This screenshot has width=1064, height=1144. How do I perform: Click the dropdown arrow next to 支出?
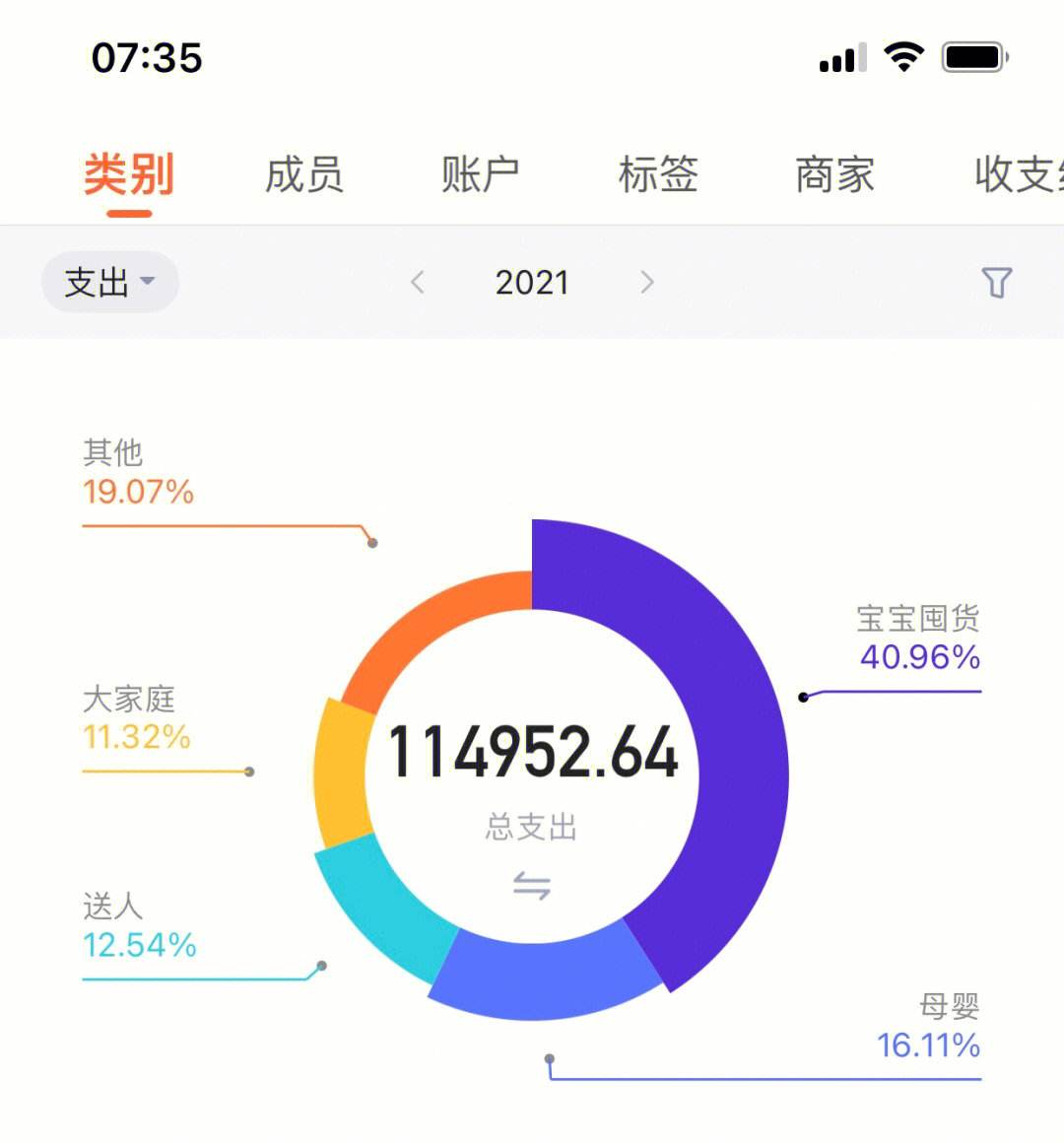click(x=150, y=283)
